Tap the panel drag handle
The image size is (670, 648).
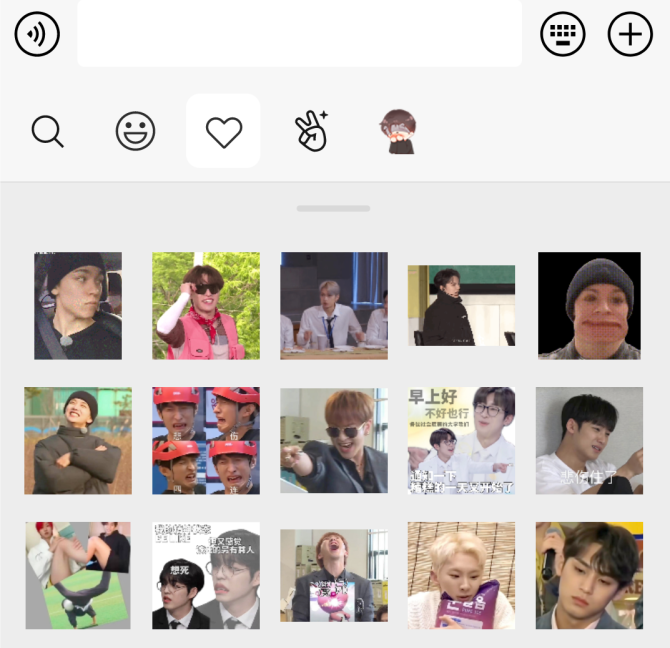334,208
